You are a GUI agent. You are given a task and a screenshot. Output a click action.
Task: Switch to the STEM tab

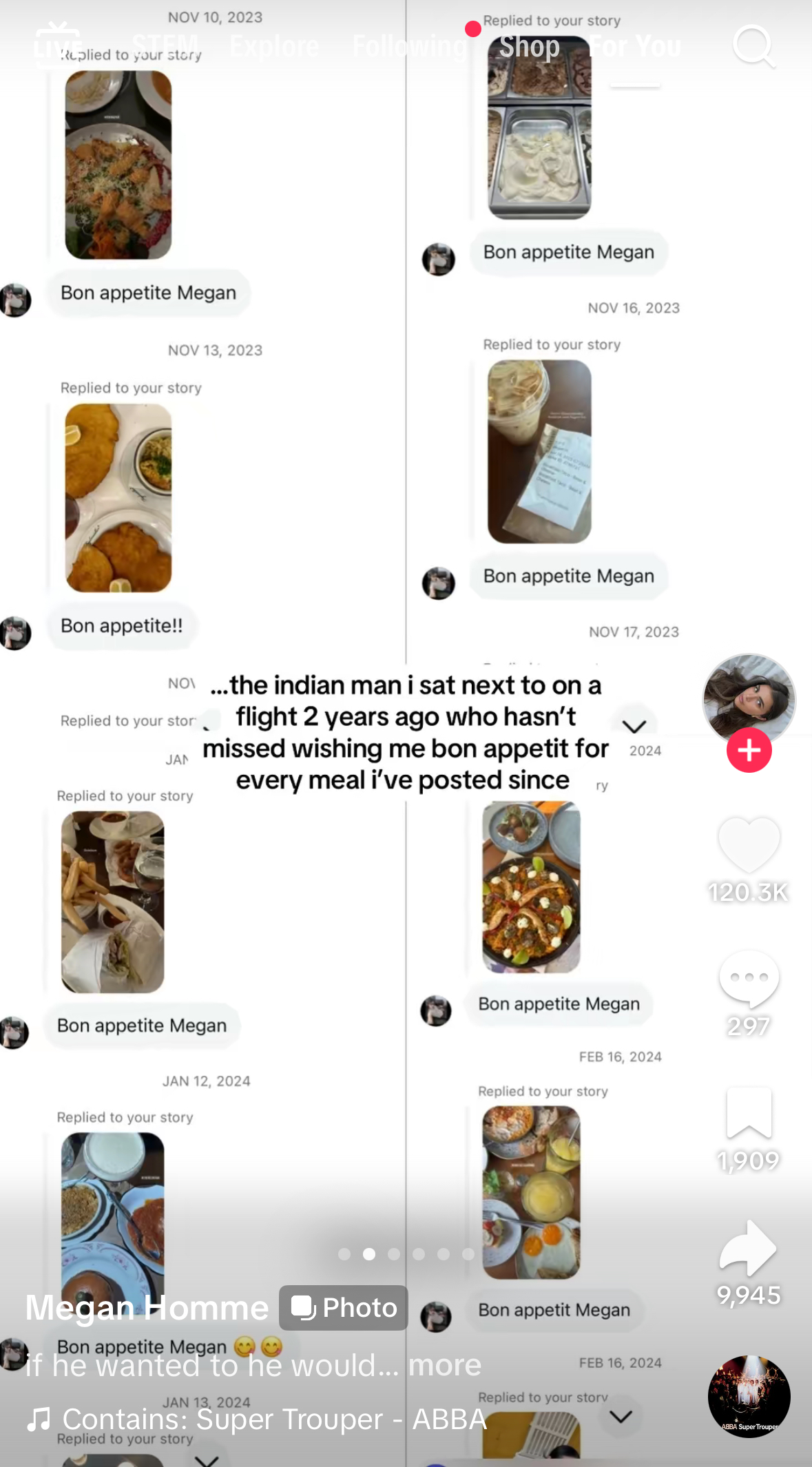165,46
